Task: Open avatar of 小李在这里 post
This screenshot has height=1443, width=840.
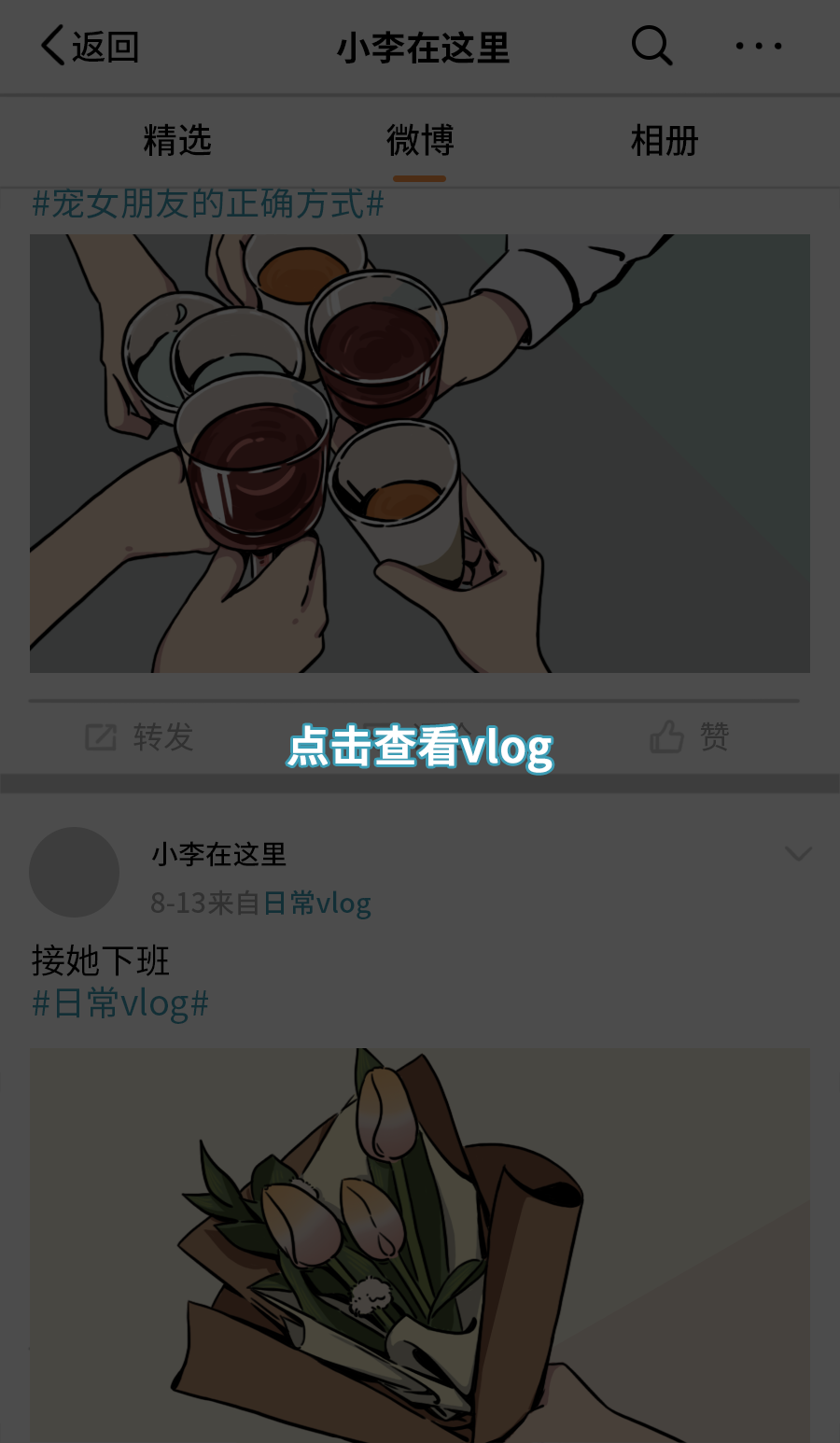Action: [x=75, y=872]
